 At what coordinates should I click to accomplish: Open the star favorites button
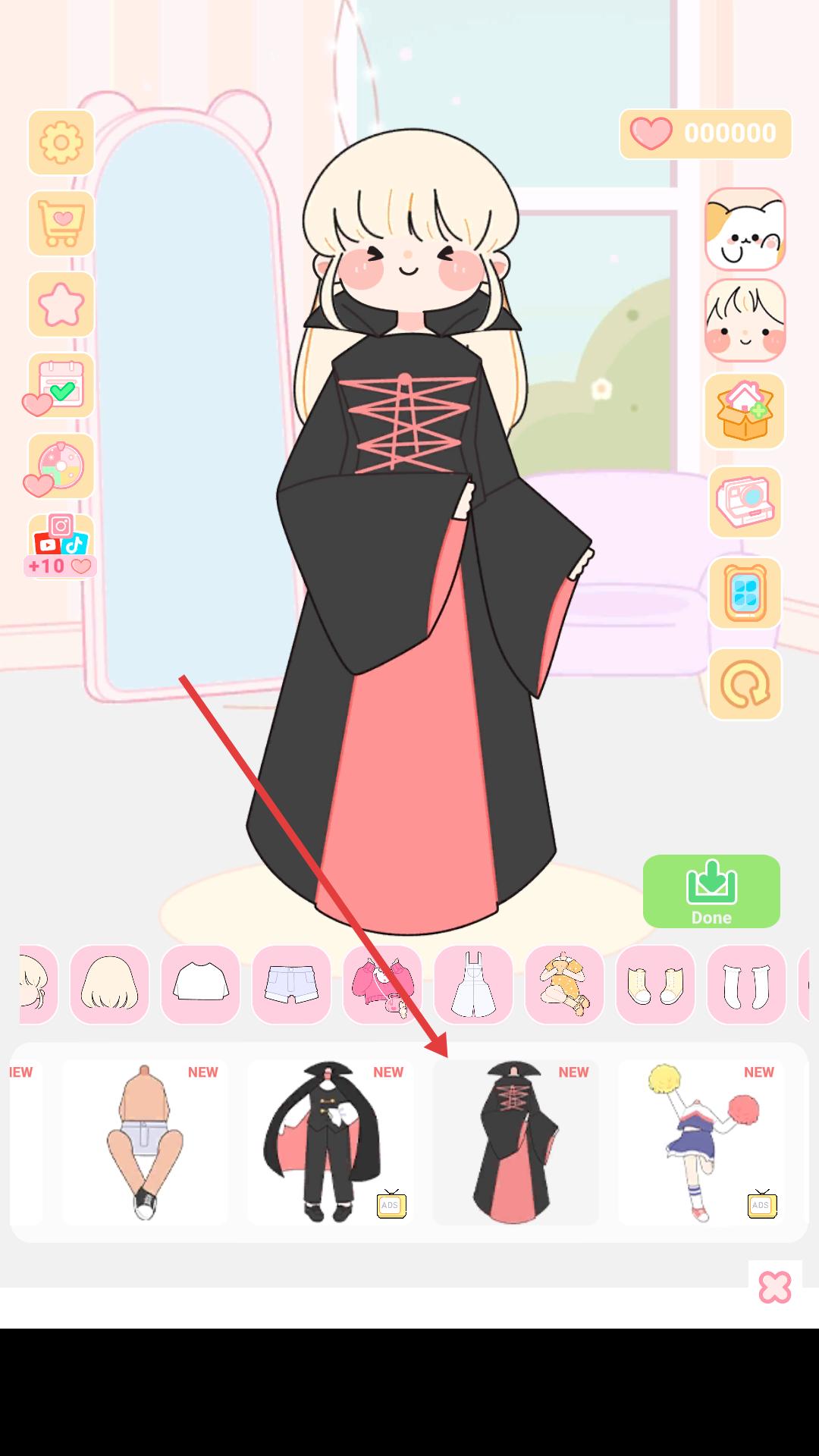tap(61, 304)
